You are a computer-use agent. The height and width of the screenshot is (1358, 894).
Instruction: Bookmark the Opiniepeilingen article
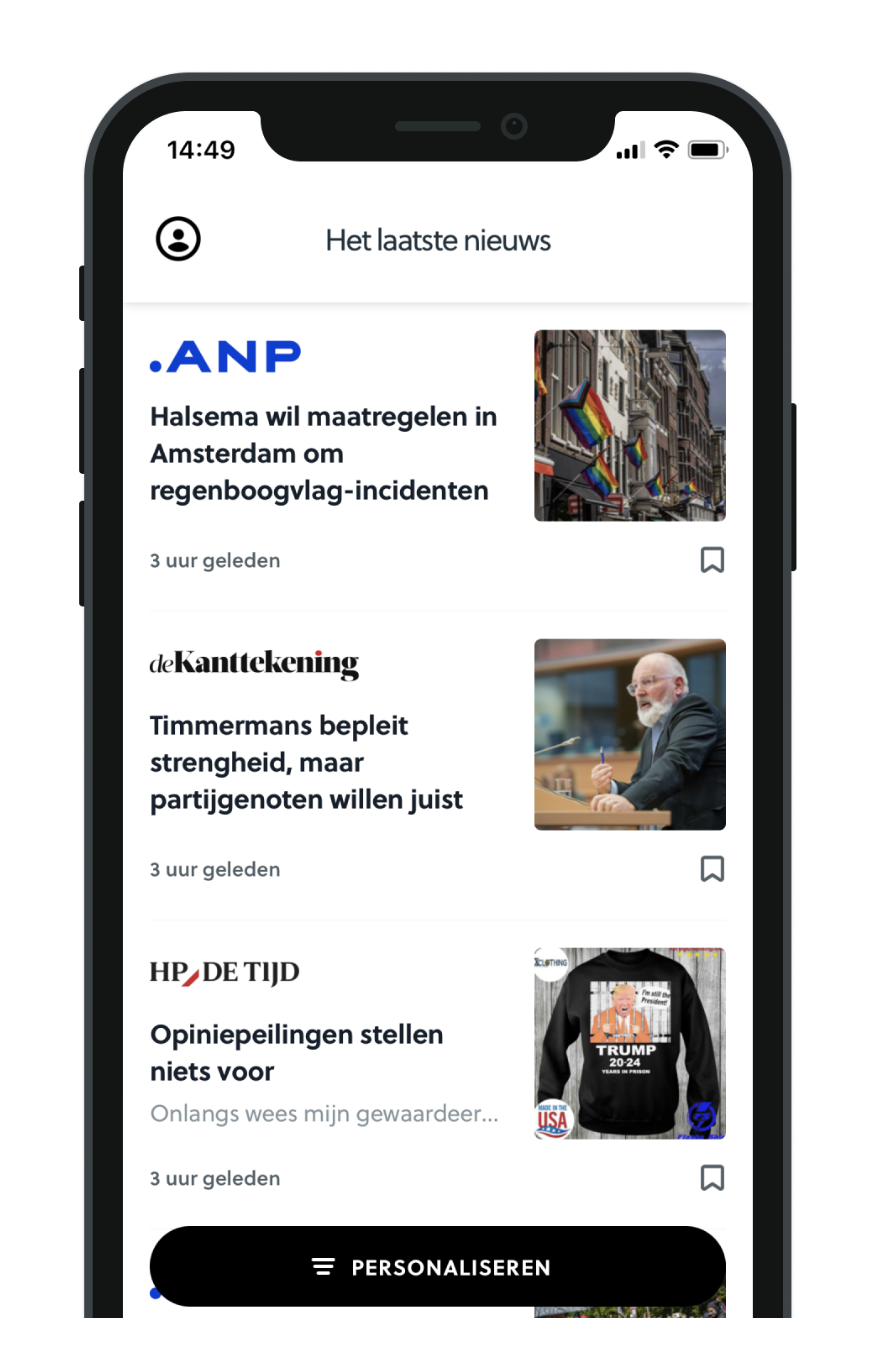712,1178
